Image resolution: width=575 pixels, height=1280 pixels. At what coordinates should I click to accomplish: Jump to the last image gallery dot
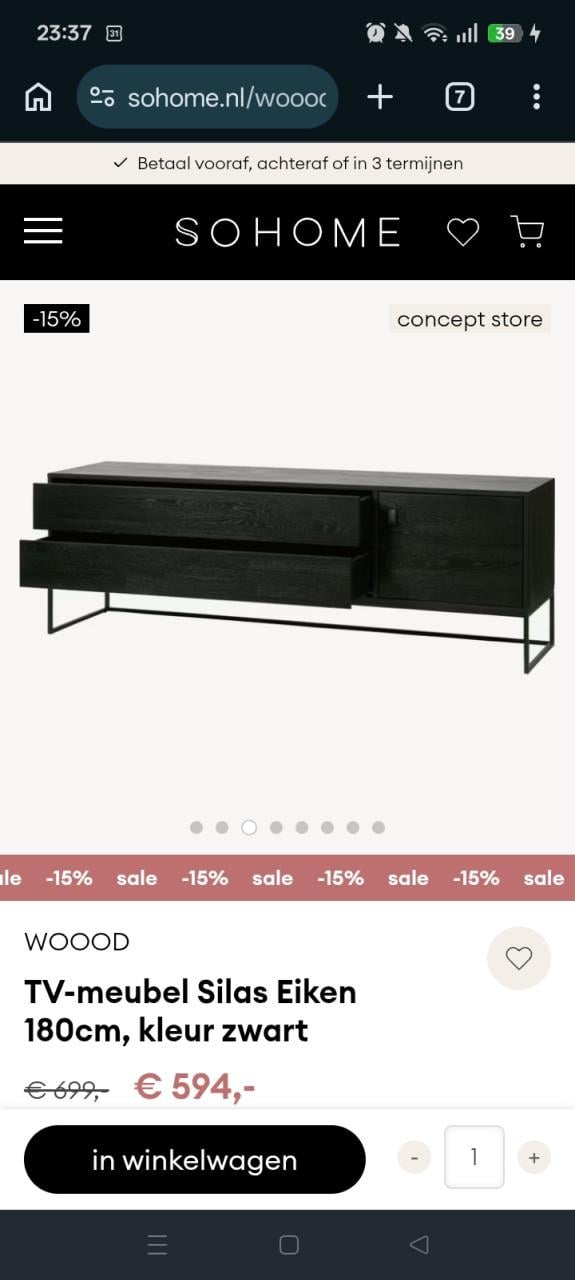point(378,827)
